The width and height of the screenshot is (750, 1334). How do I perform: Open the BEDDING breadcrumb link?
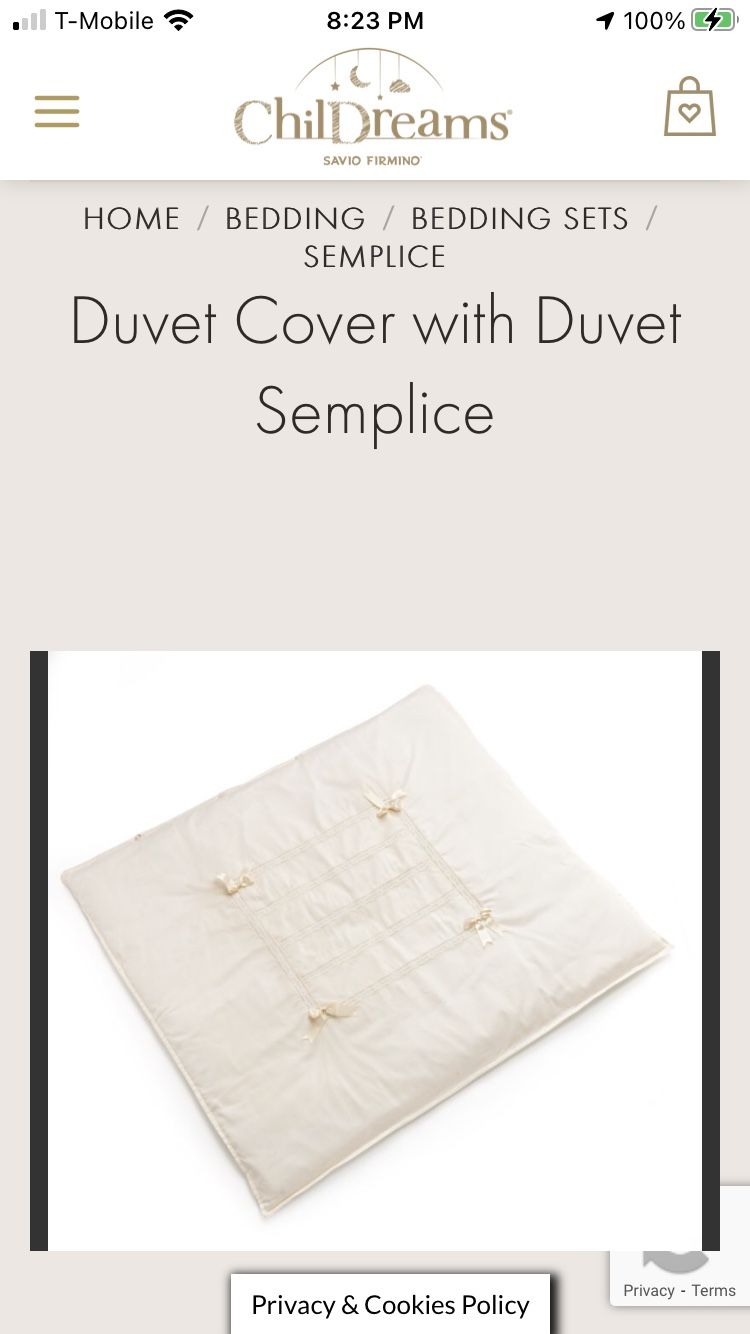(295, 218)
